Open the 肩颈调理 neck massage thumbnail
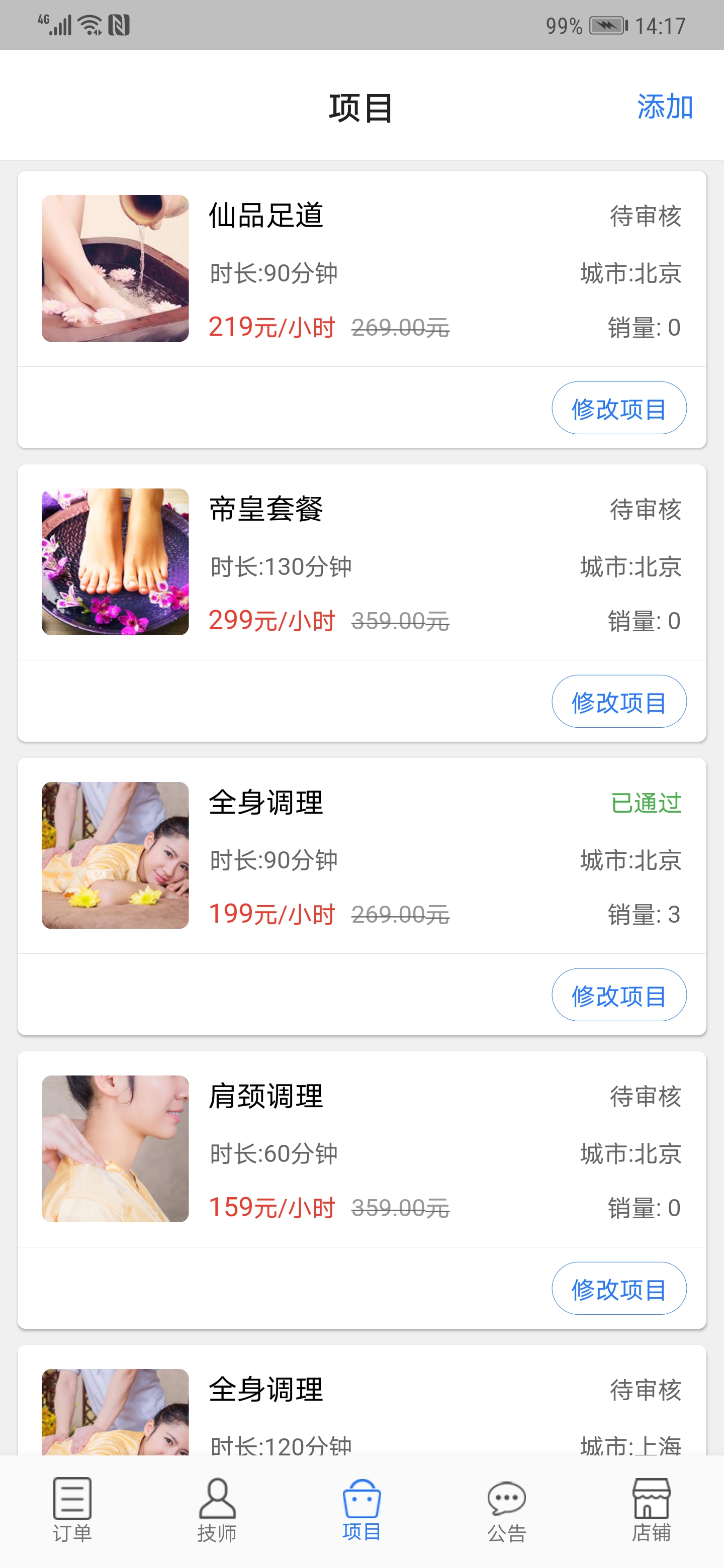 (x=115, y=1148)
